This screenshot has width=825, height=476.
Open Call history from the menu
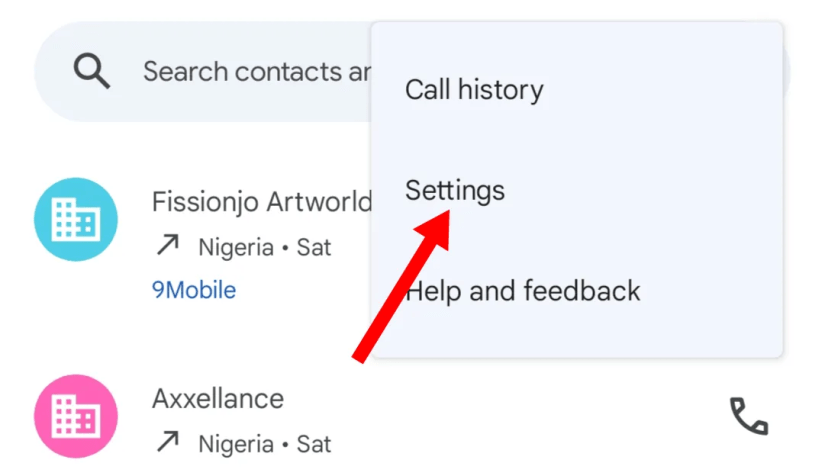click(474, 90)
